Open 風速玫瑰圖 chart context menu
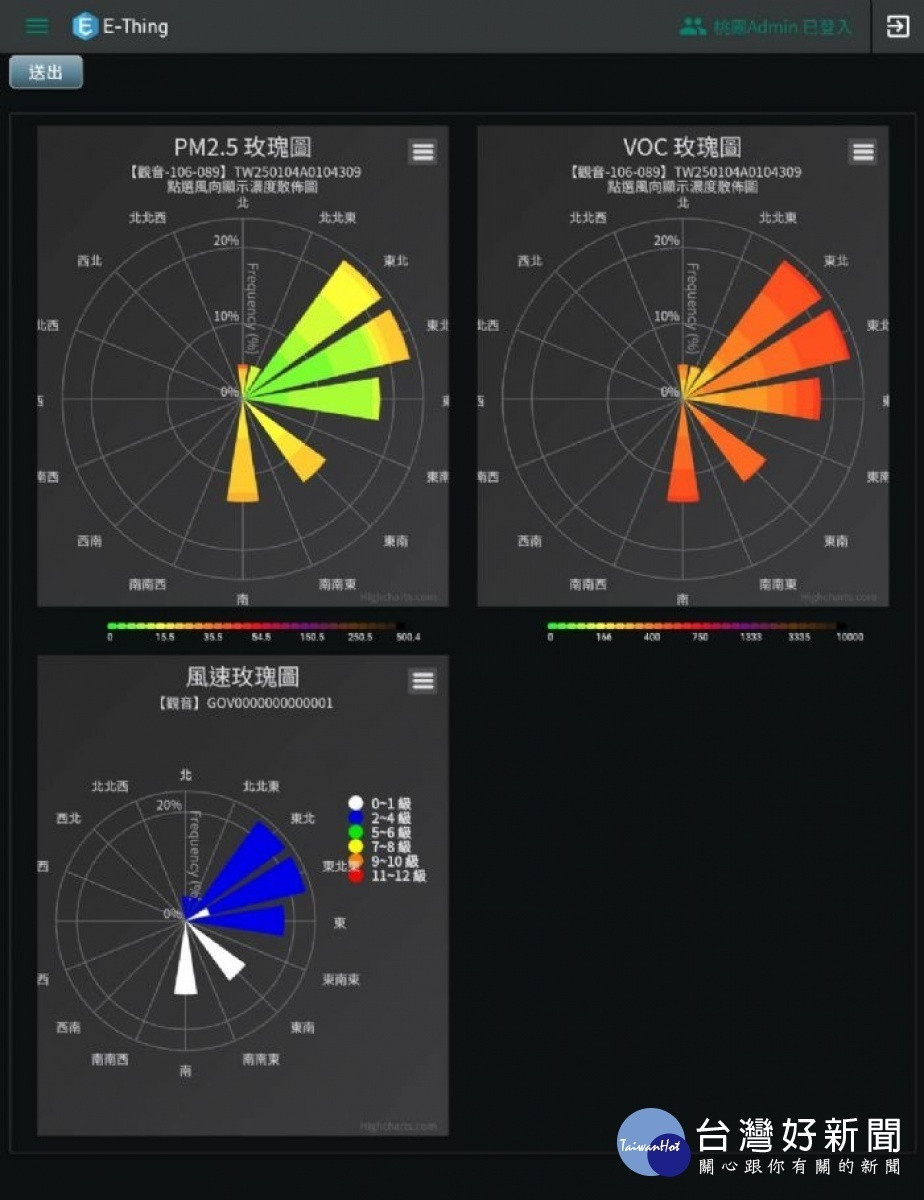This screenshot has width=924, height=1200. pyautogui.click(x=422, y=681)
